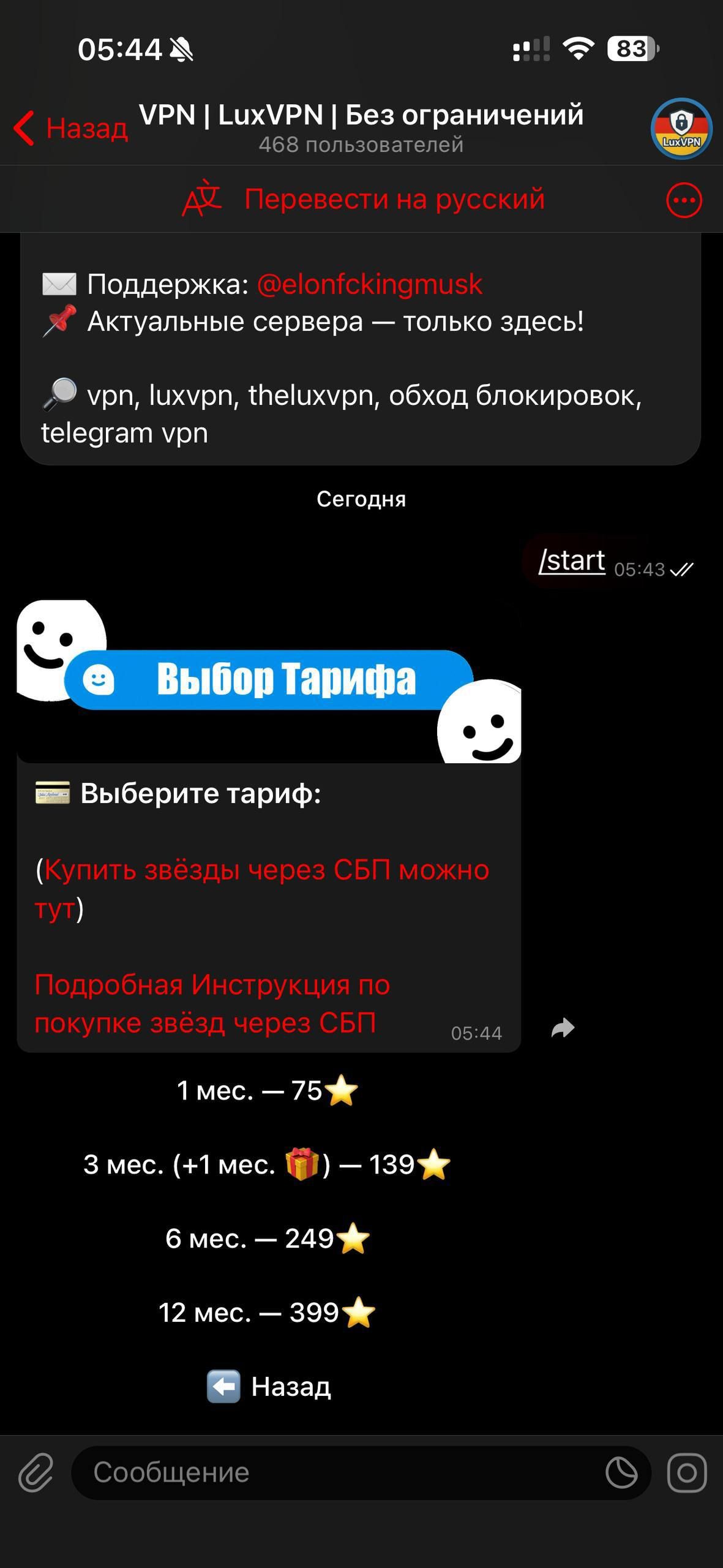Forward the tariff selection message
The image size is (723, 1568).
[x=563, y=1028]
